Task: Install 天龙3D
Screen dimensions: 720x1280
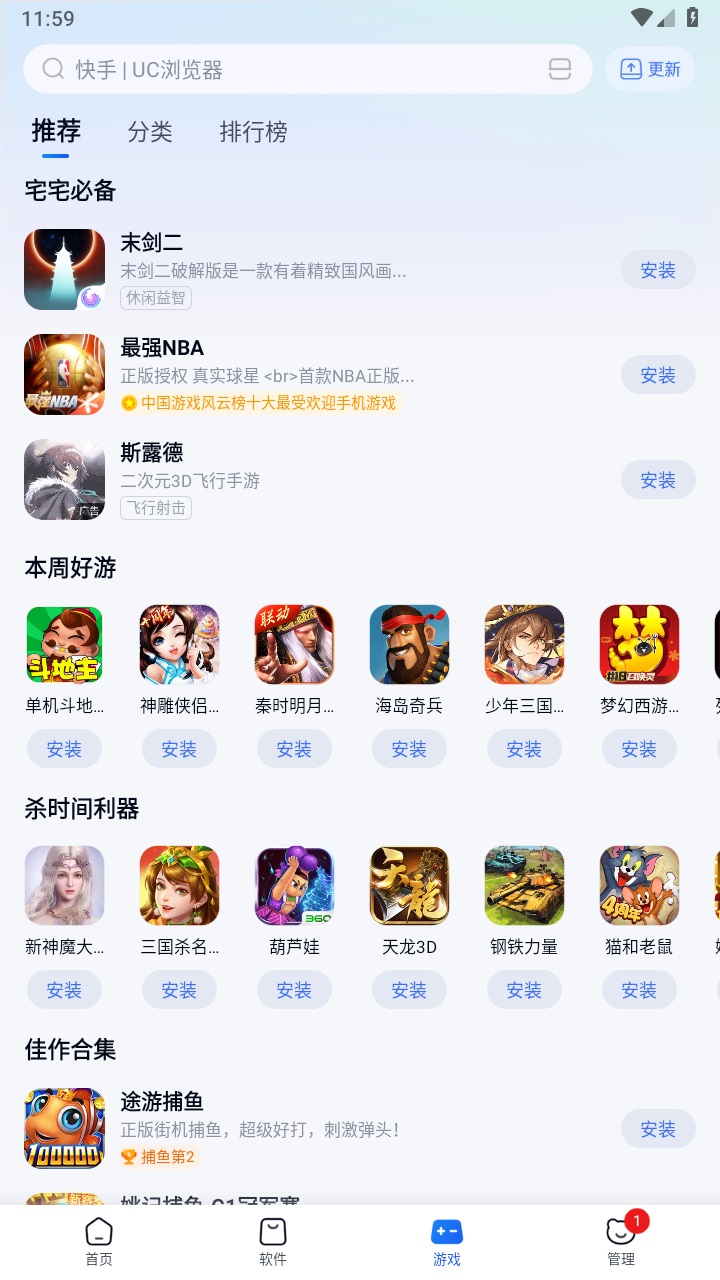Action: (x=409, y=990)
